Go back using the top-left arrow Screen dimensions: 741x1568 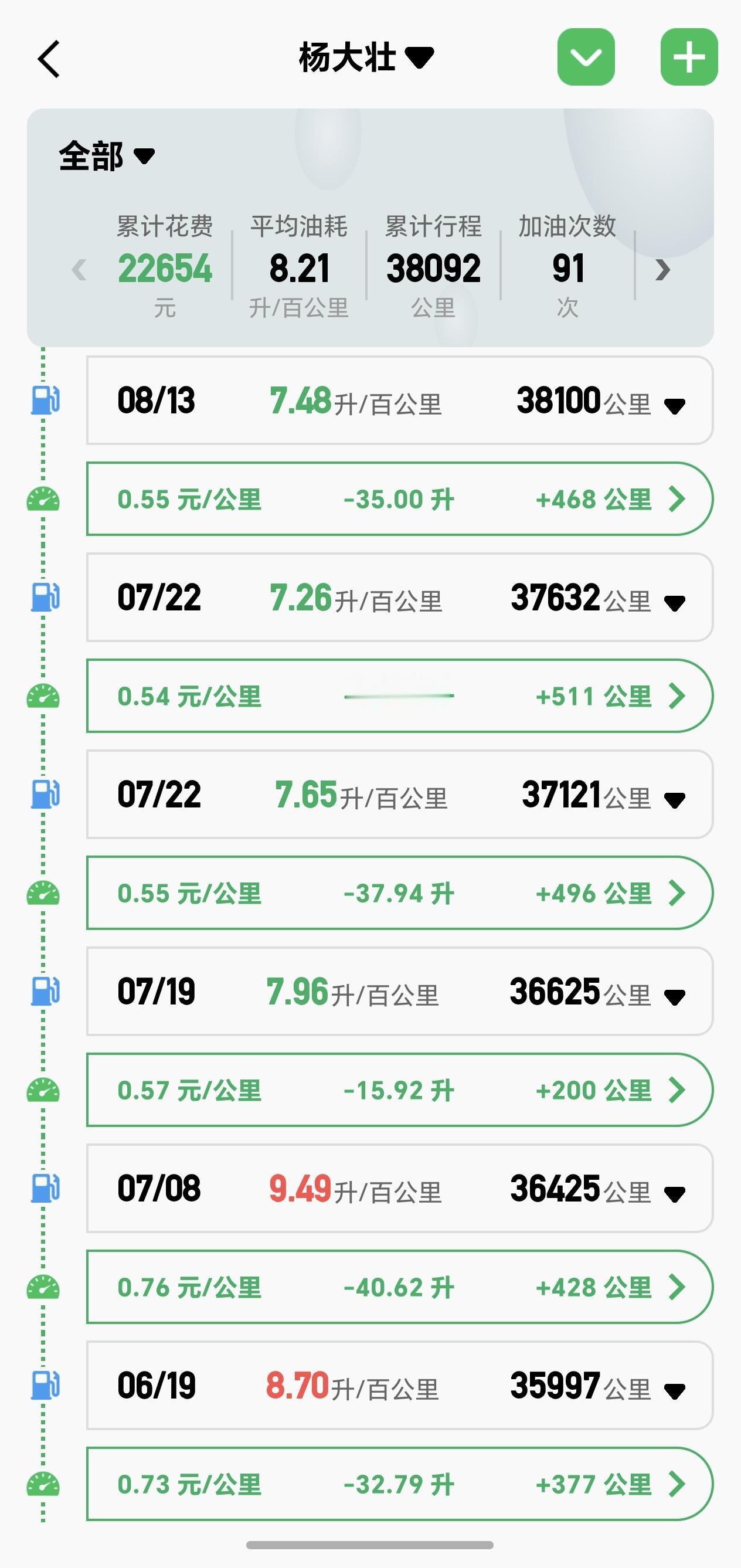(49, 59)
